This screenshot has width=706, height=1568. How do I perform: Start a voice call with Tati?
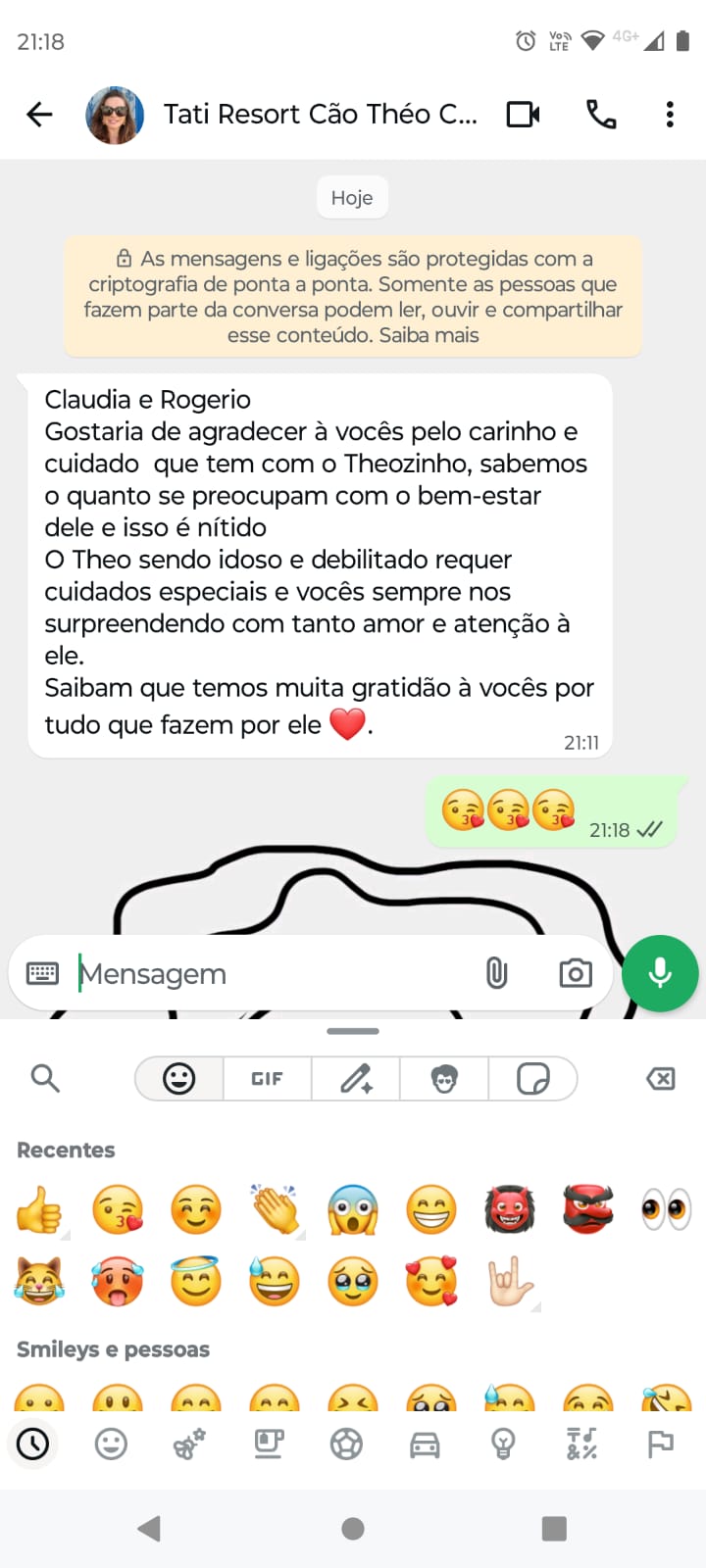[x=601, y=115]
